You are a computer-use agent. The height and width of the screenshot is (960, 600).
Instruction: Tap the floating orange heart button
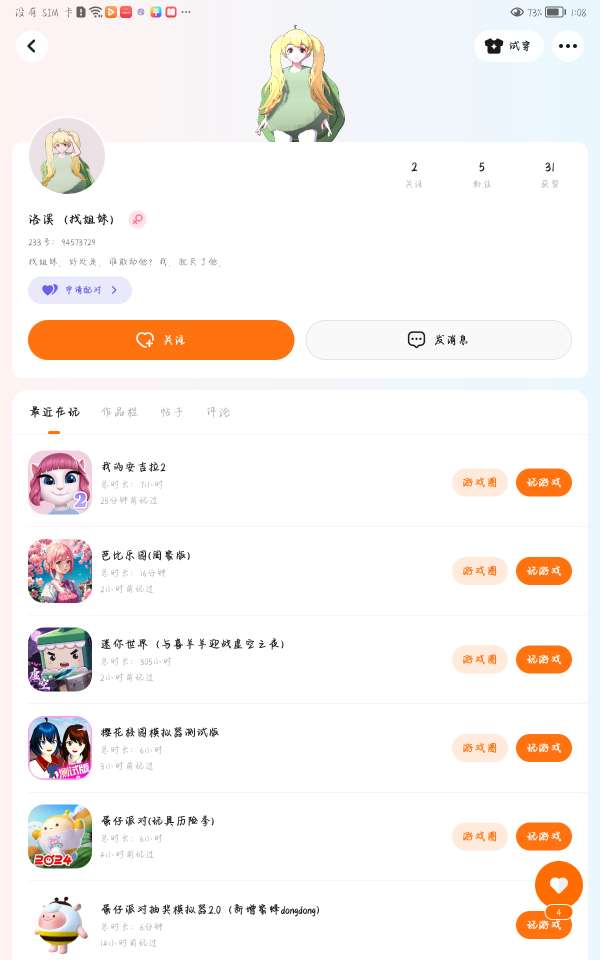558,884
